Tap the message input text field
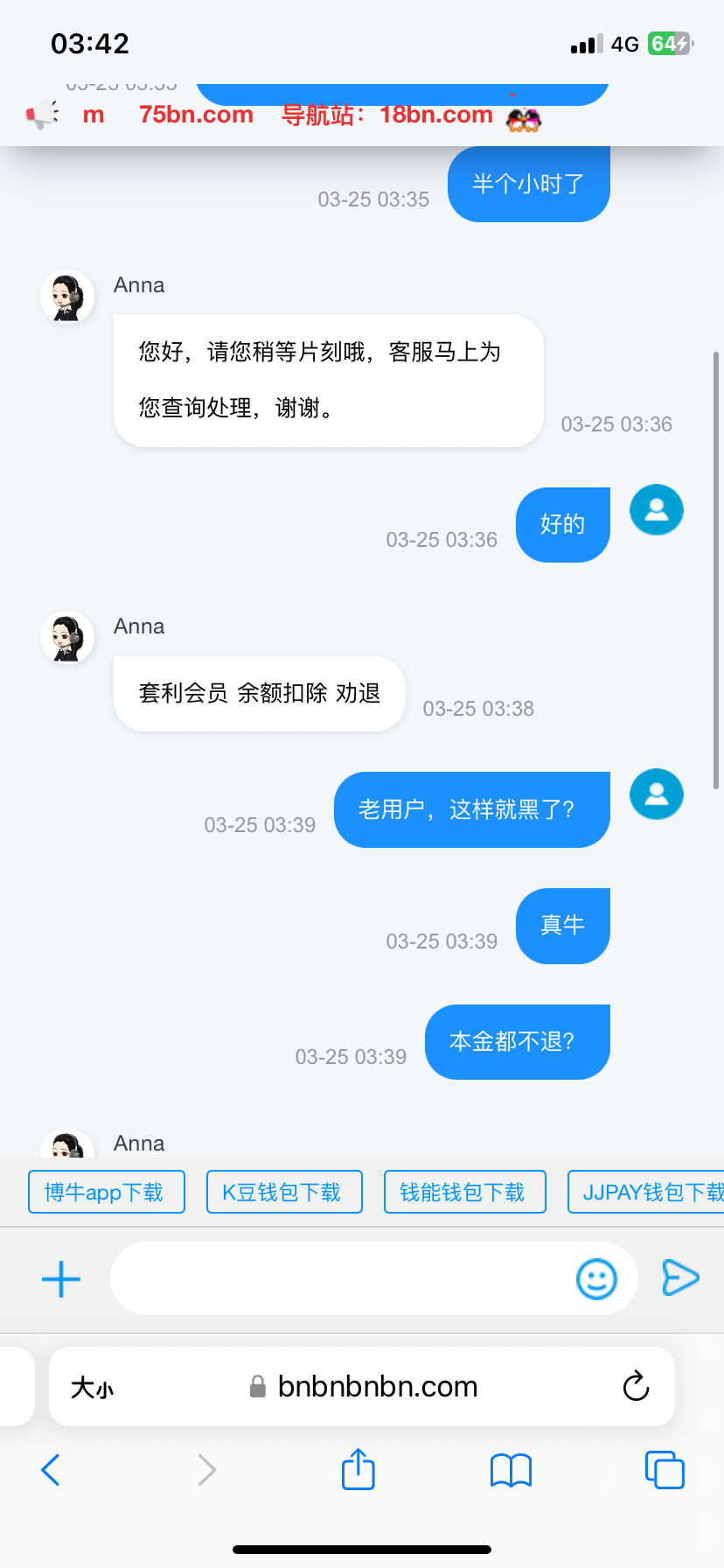Image resolution: width=724 pixels, height=1568 pixels. (x=350, y=1278)
